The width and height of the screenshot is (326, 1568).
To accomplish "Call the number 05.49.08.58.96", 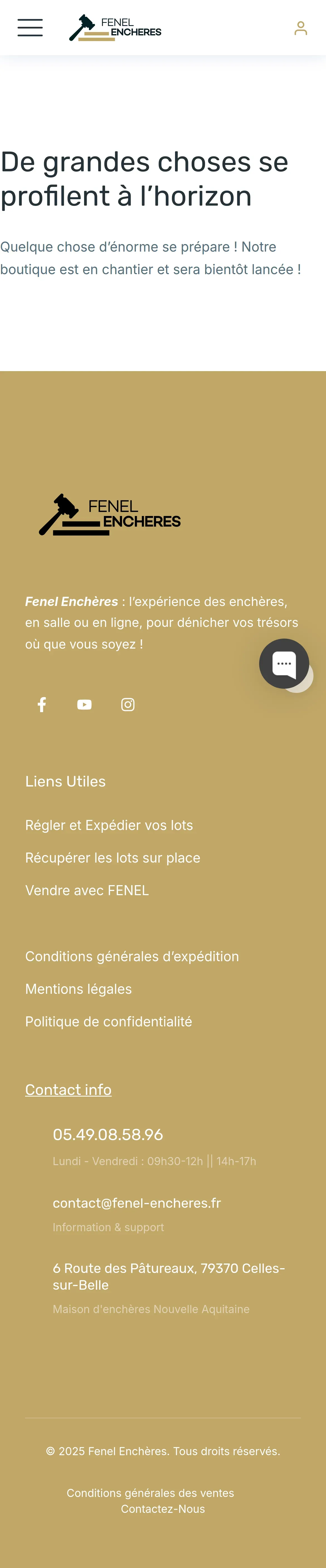I will point(108,1134).
